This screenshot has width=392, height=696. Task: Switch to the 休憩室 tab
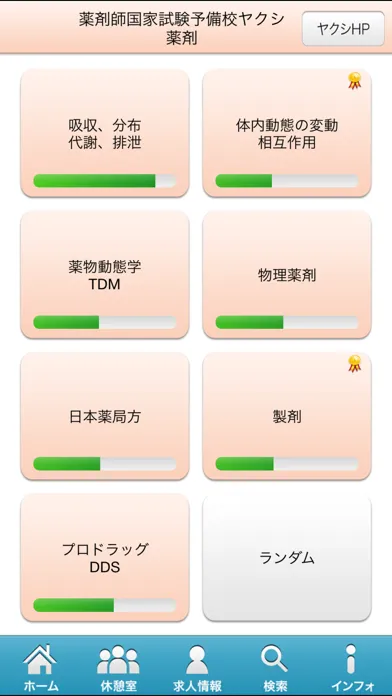[x=118, y=667]
